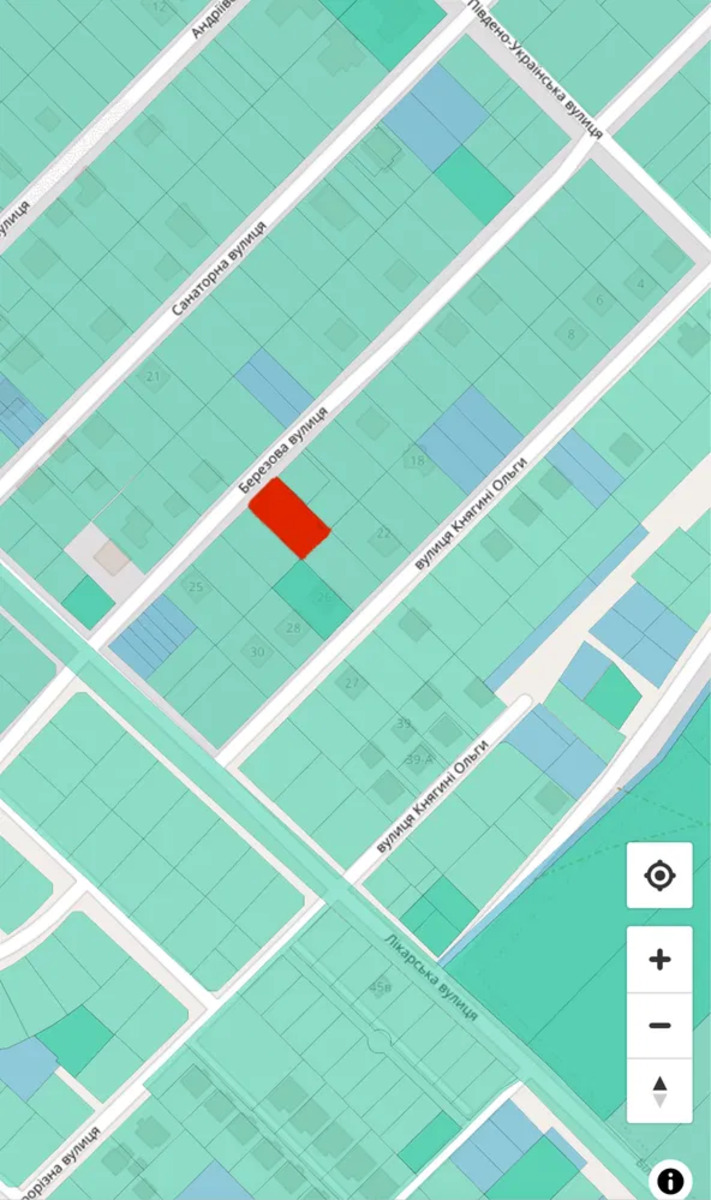Center map on my location

coord(659,876)
